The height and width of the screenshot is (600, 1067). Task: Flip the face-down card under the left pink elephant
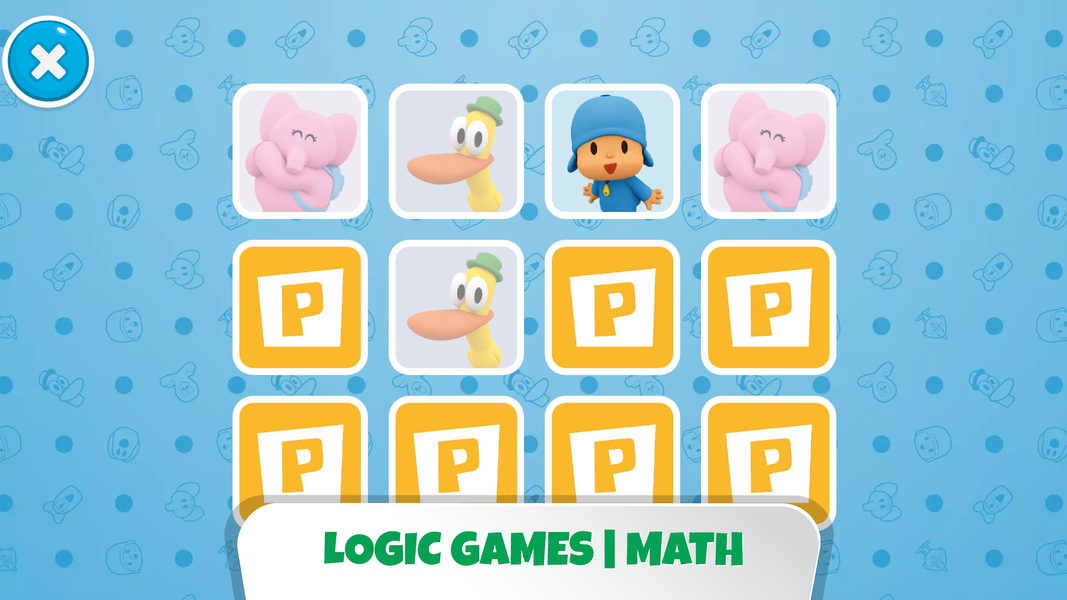click(300, 307)
